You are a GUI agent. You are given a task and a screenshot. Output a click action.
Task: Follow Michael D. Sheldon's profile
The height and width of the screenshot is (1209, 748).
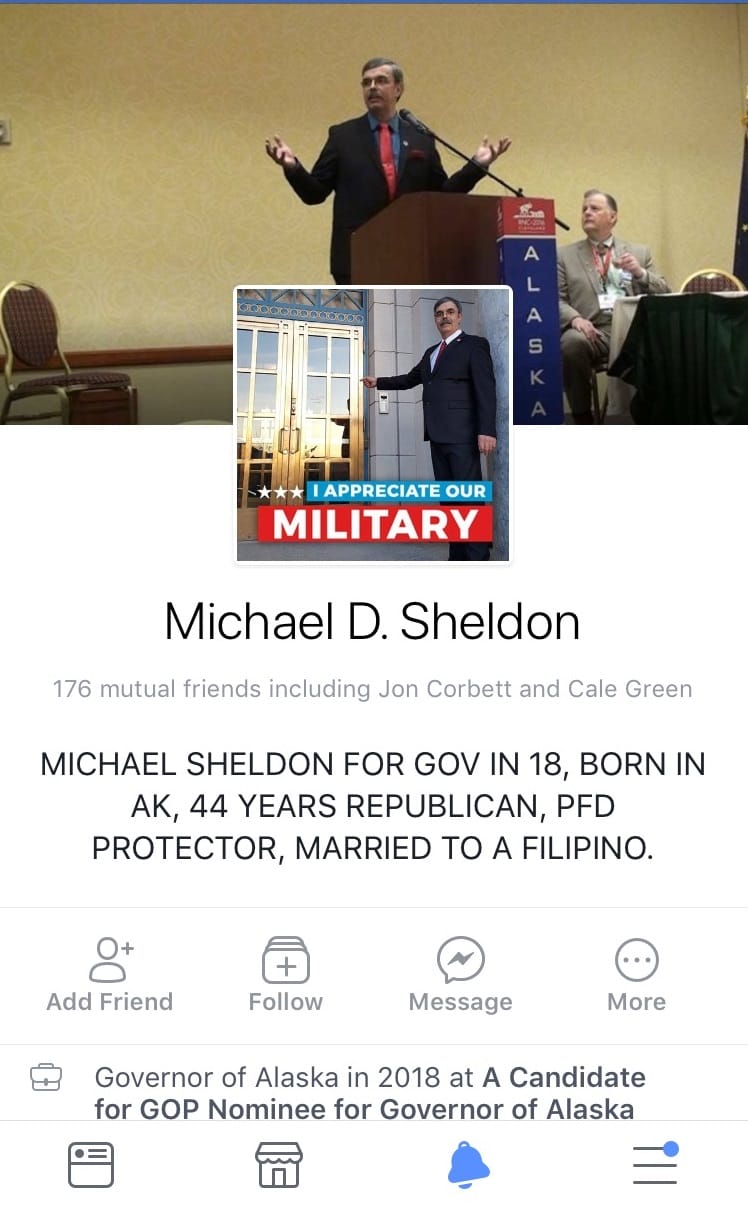(x=285, y=974)
